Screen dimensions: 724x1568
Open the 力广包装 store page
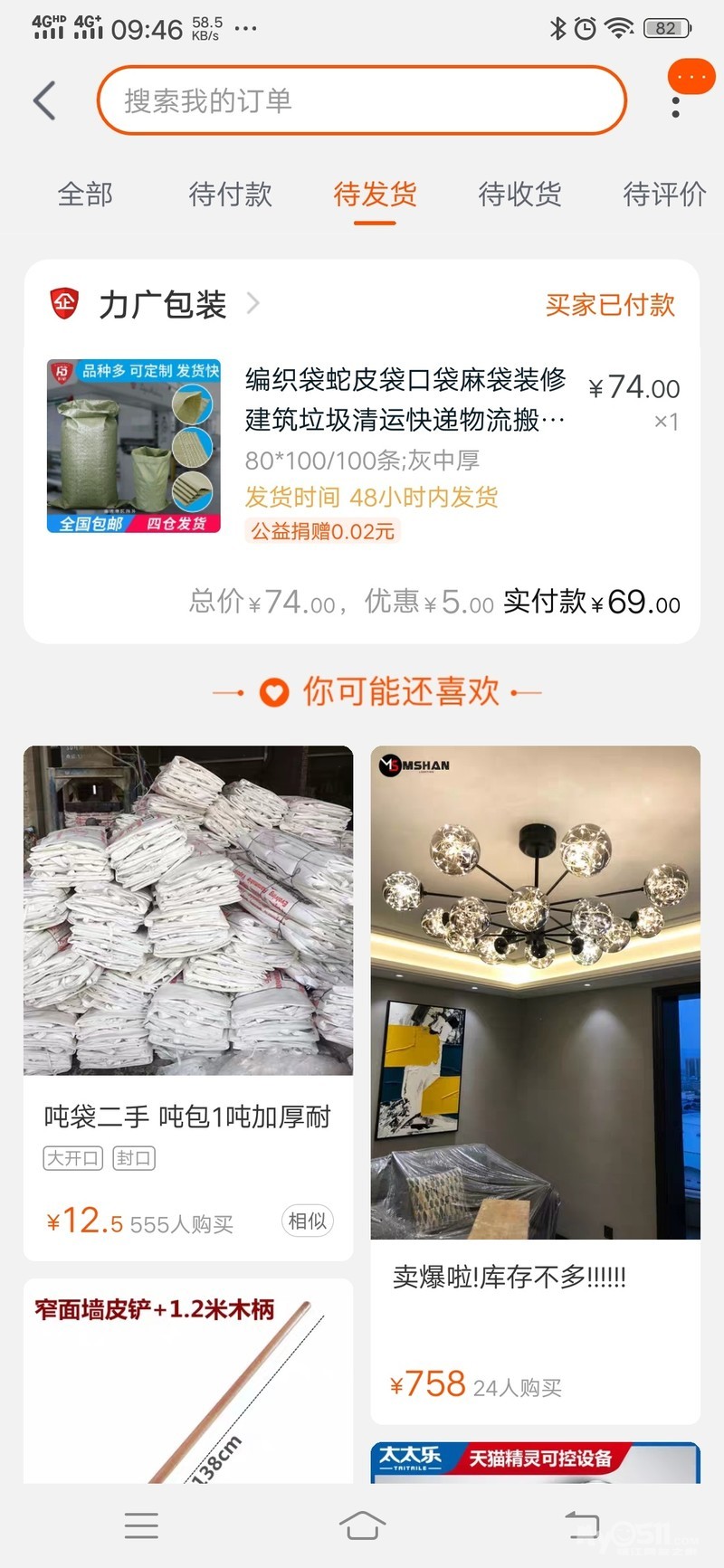pos(163,305)
